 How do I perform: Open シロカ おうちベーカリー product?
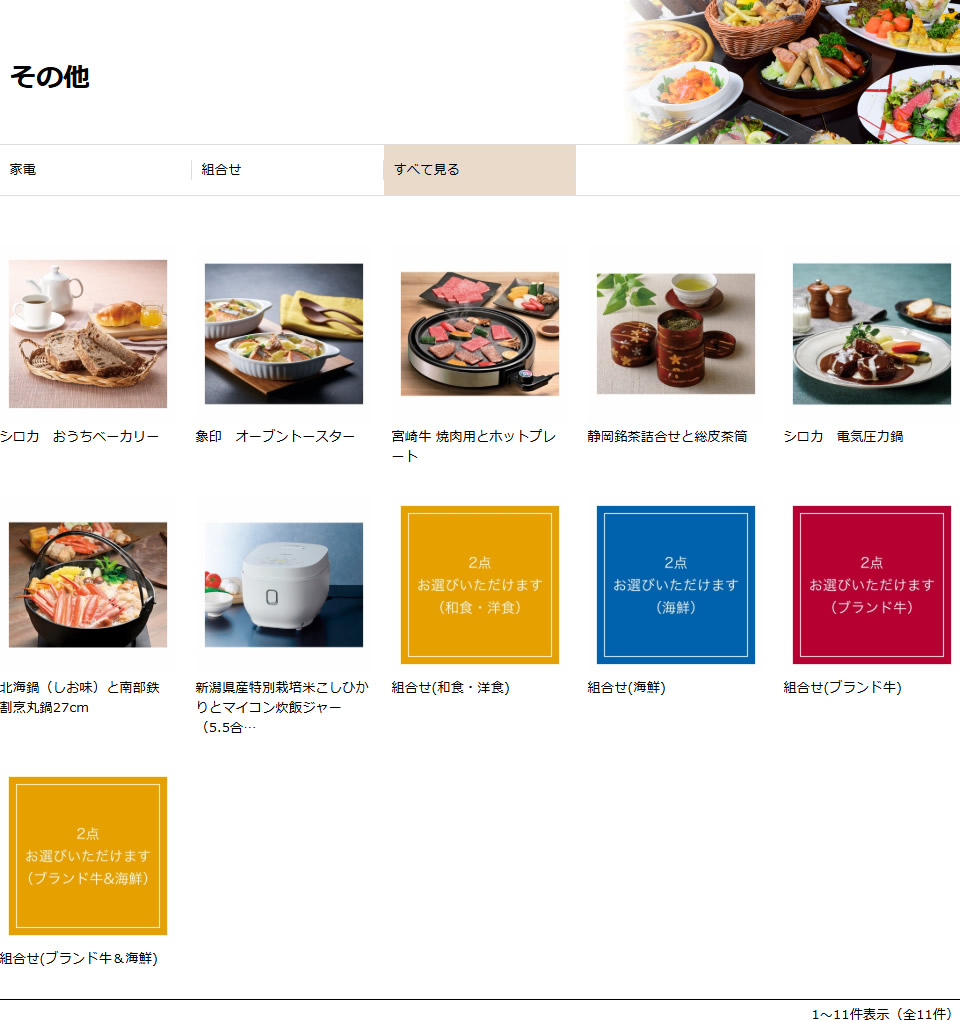pos(88,334)
